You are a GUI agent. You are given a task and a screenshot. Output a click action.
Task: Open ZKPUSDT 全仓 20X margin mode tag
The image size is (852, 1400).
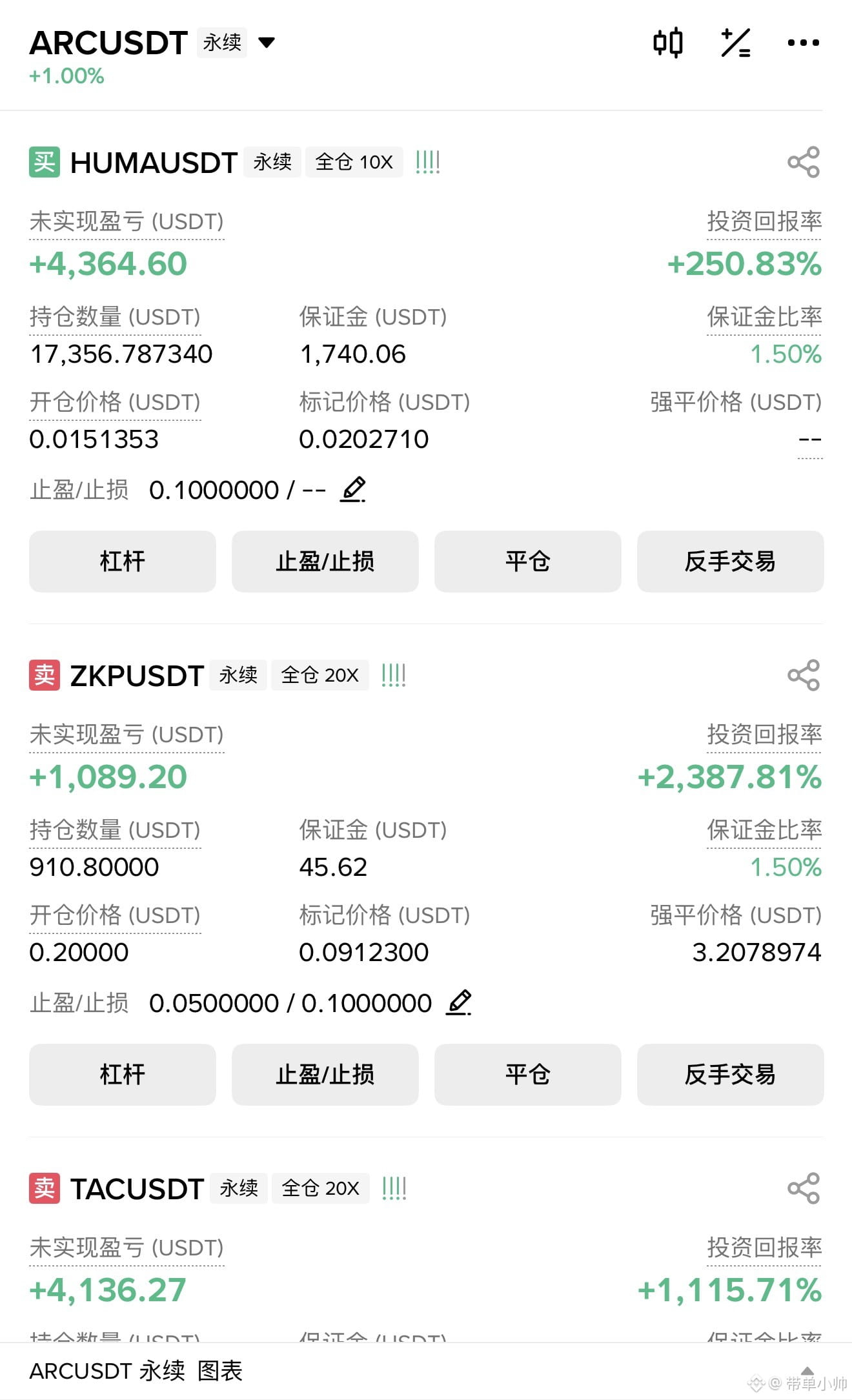click(x=319, y=675)
